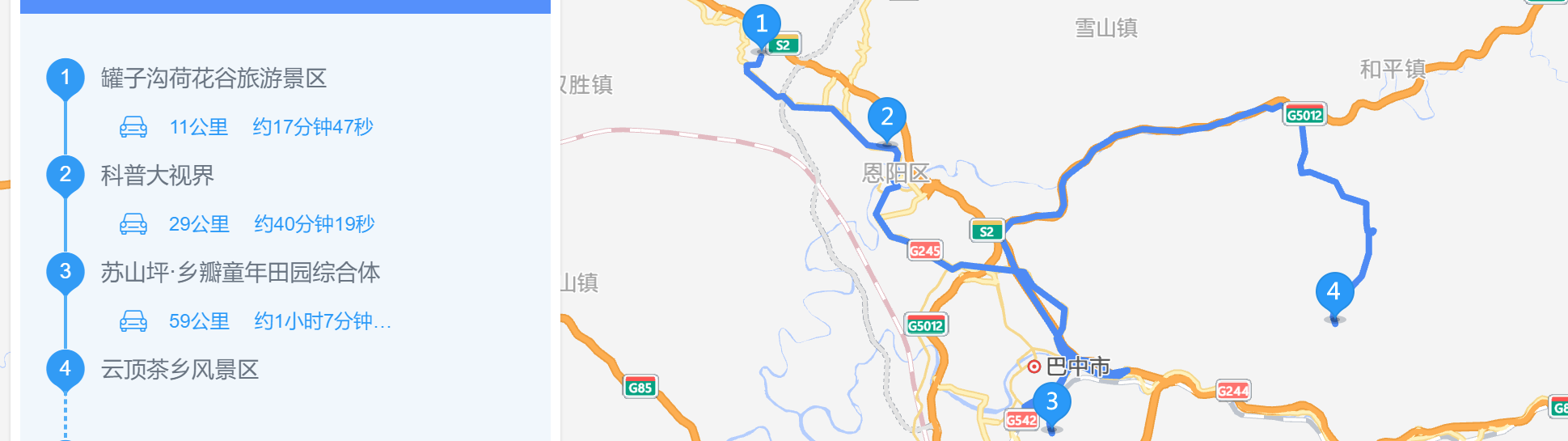The width and height of the screenshot is (1568, 441).
Task: View the 11公里 driving segment details
Action: pos(247,127)
